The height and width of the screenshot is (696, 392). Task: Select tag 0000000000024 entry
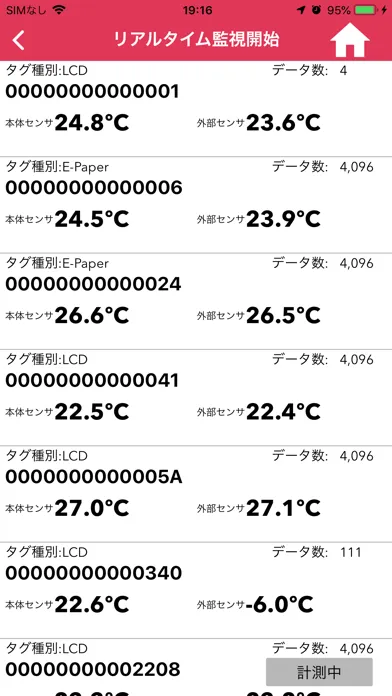pos(196,301)
